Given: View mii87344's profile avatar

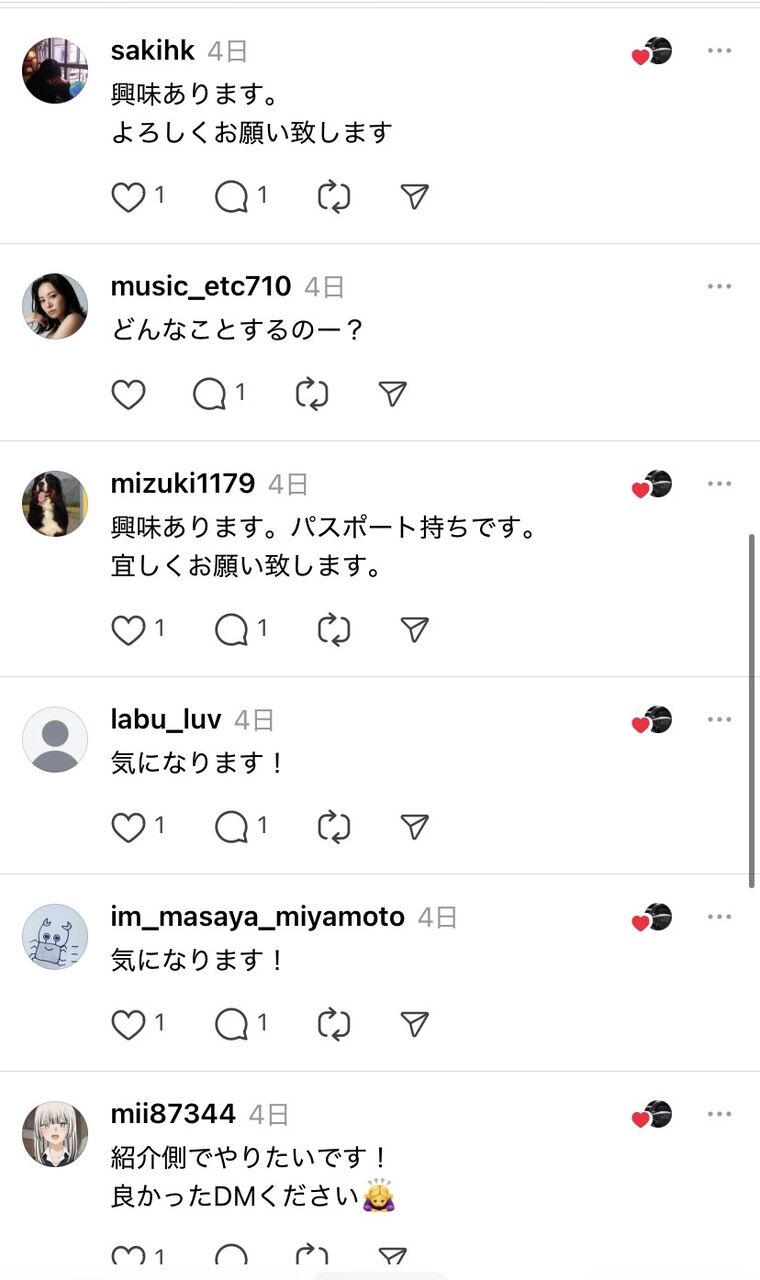Looking at the screenshot, I should (x=55, y=1134).
